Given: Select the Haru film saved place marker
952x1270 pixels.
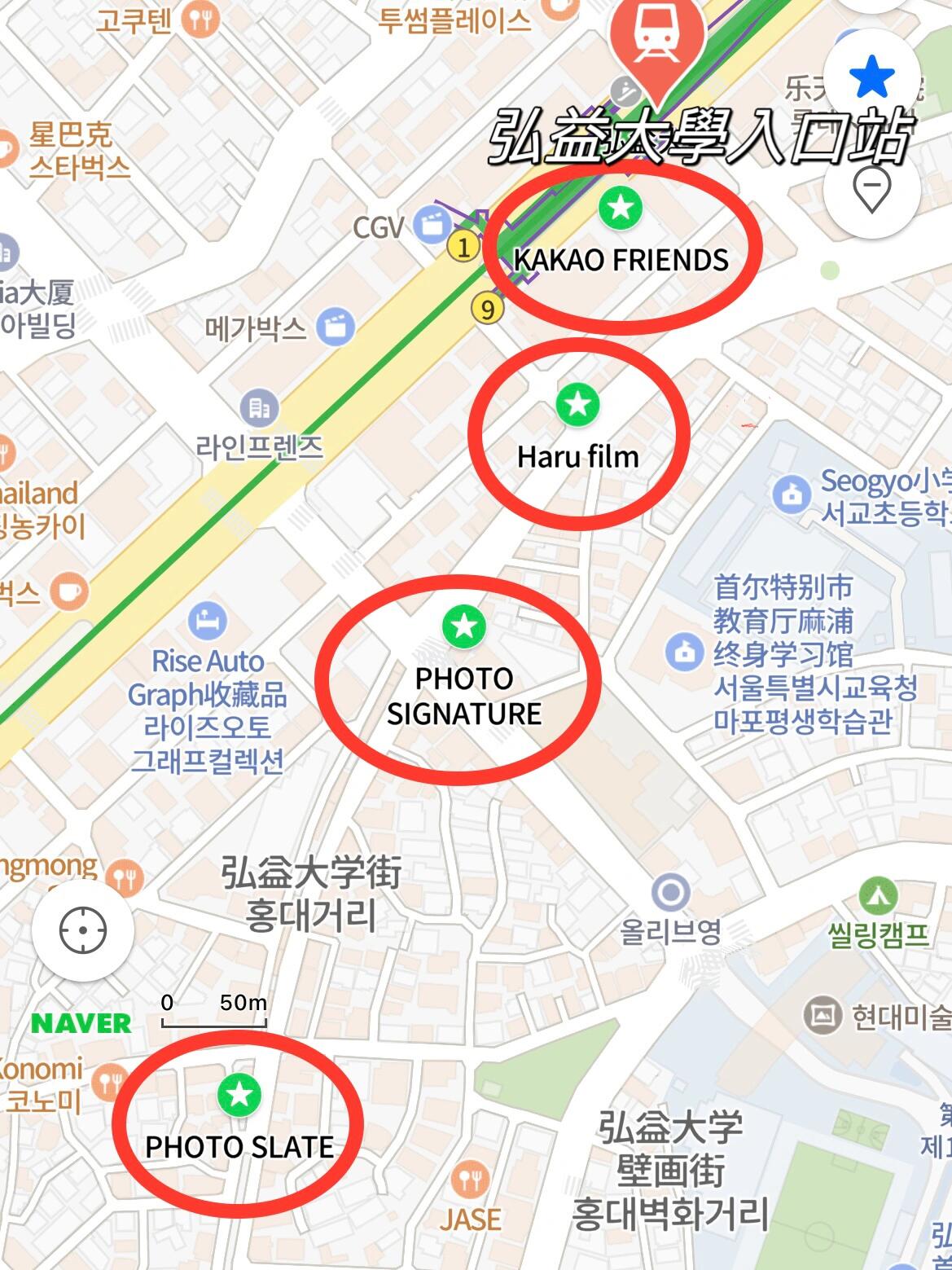Looking at the screenshot, I should [577, 404].
